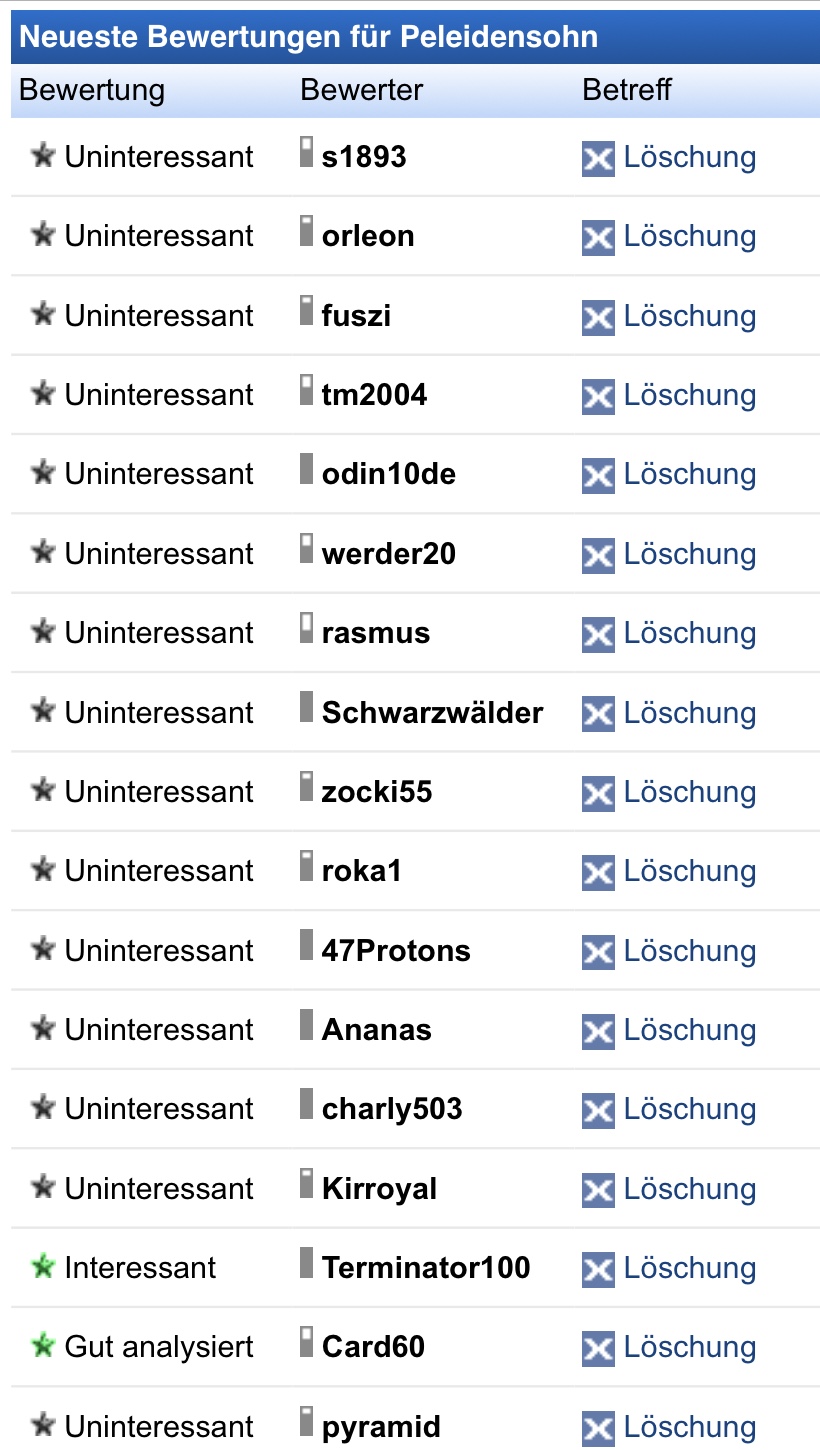
Task: Open the Löschung link rated by tm2004
Action: click(x=689, y=395)
